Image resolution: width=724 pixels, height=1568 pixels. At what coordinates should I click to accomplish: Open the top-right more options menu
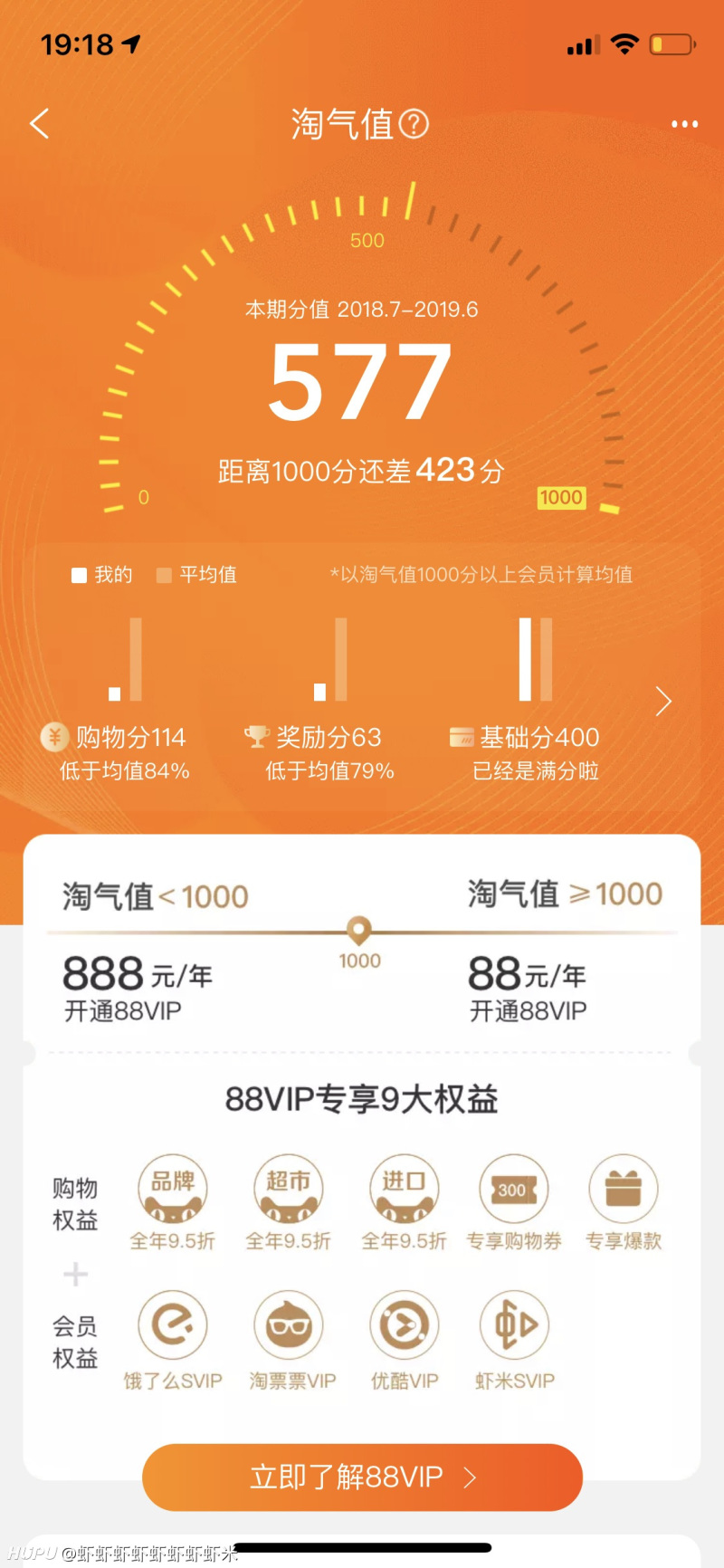coord(685,124)
